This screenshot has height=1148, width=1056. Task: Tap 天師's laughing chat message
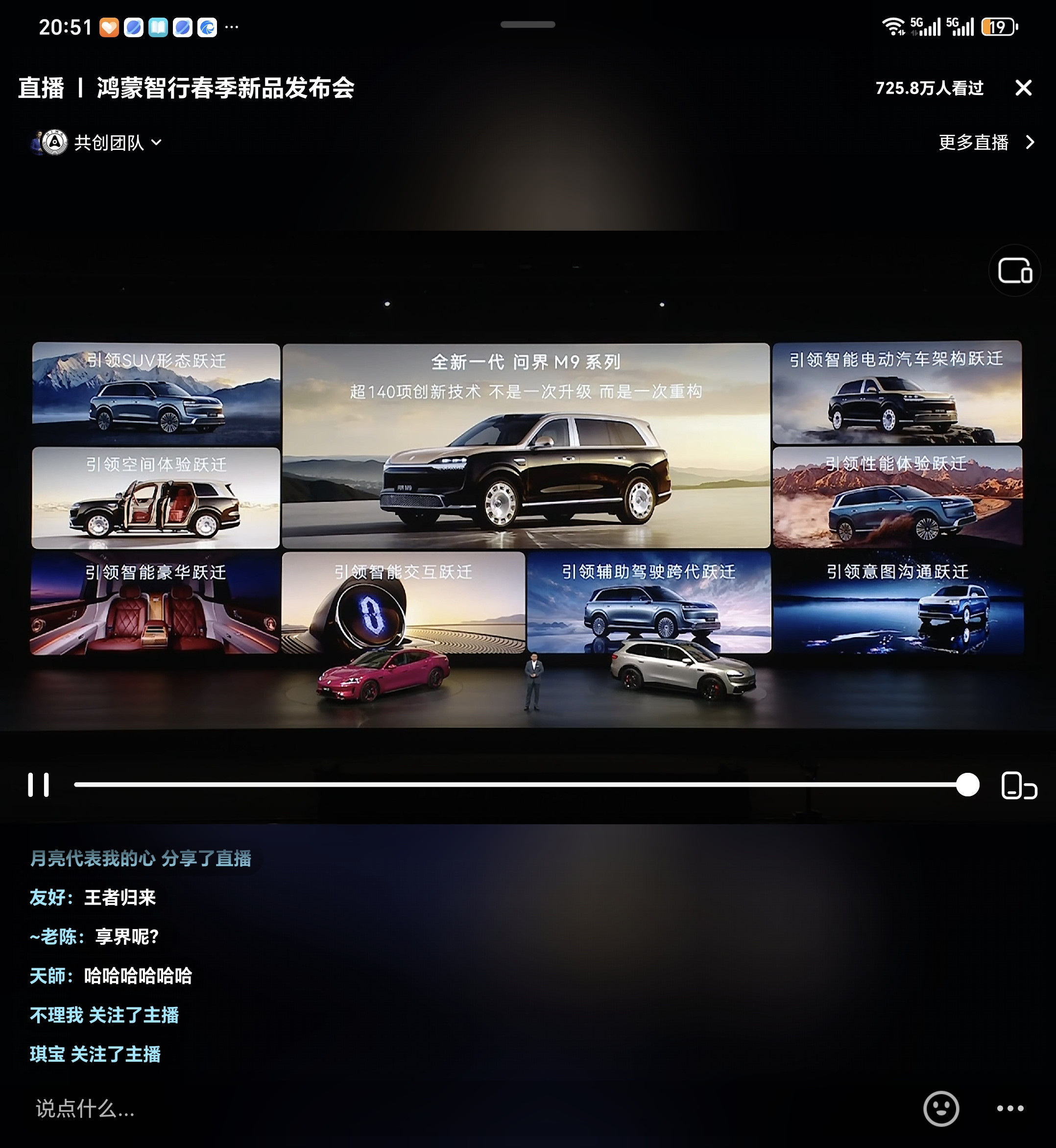pos(112,977)
